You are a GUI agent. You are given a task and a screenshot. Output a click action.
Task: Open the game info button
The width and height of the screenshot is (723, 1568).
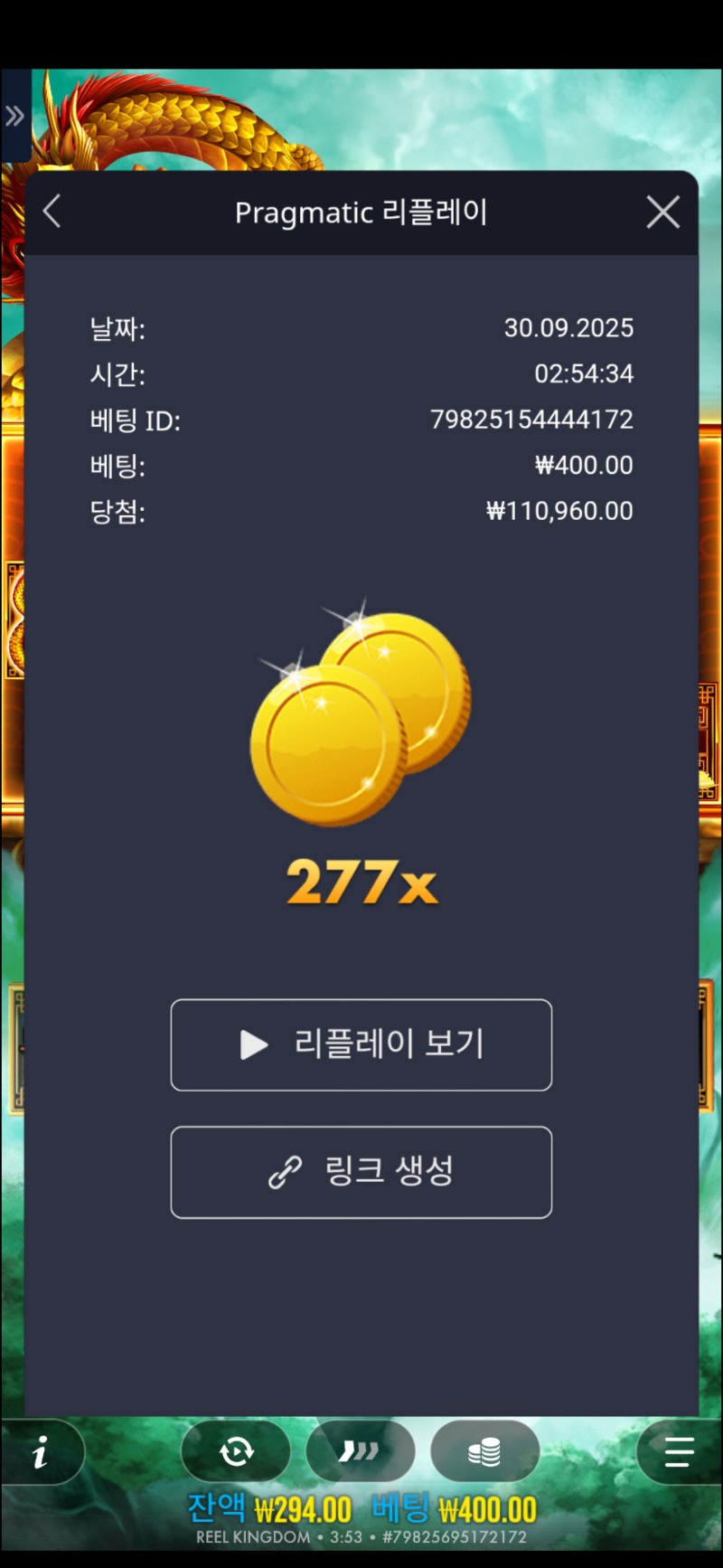pos(40,1454)
